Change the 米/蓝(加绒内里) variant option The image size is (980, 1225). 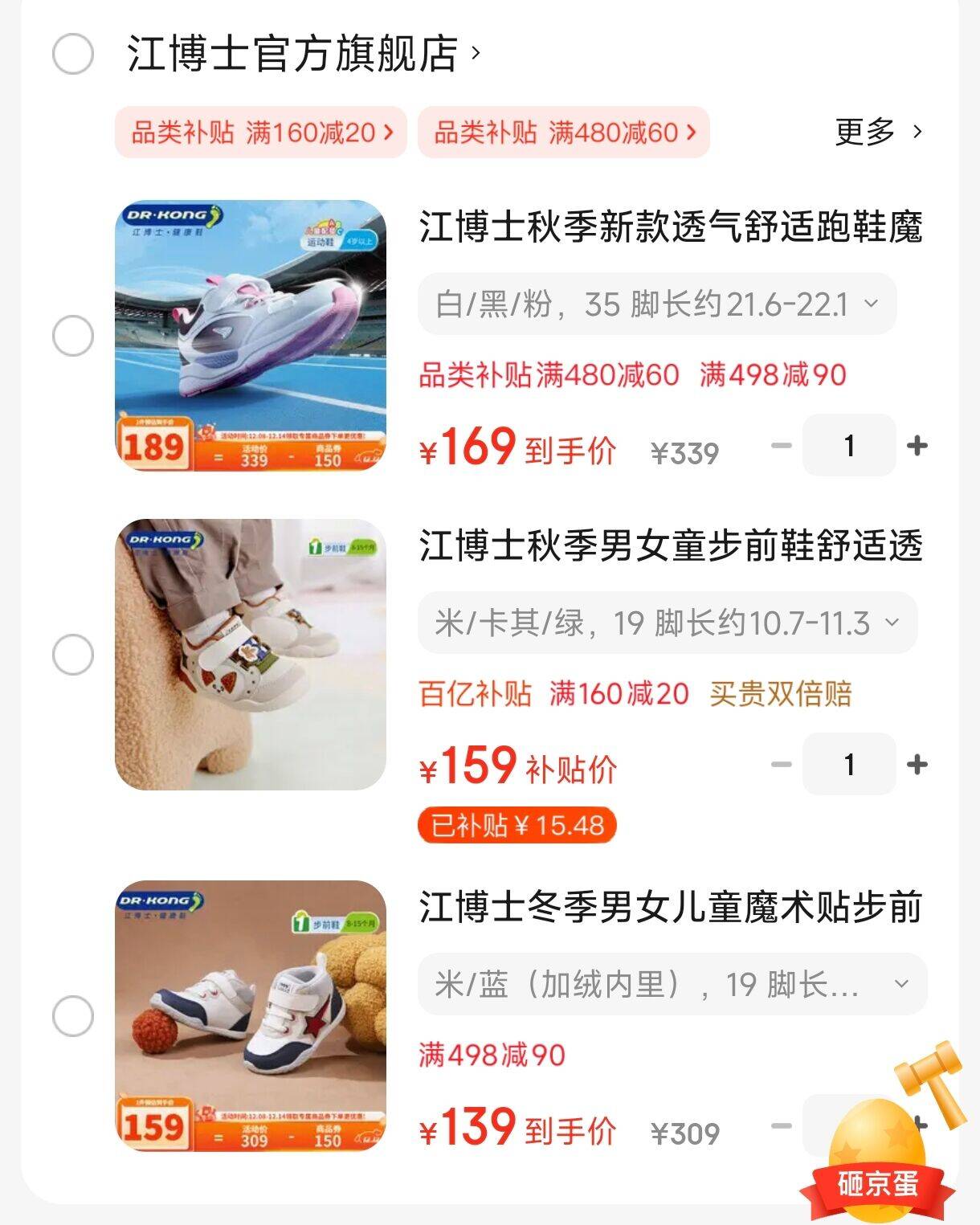tap(672, 985)
